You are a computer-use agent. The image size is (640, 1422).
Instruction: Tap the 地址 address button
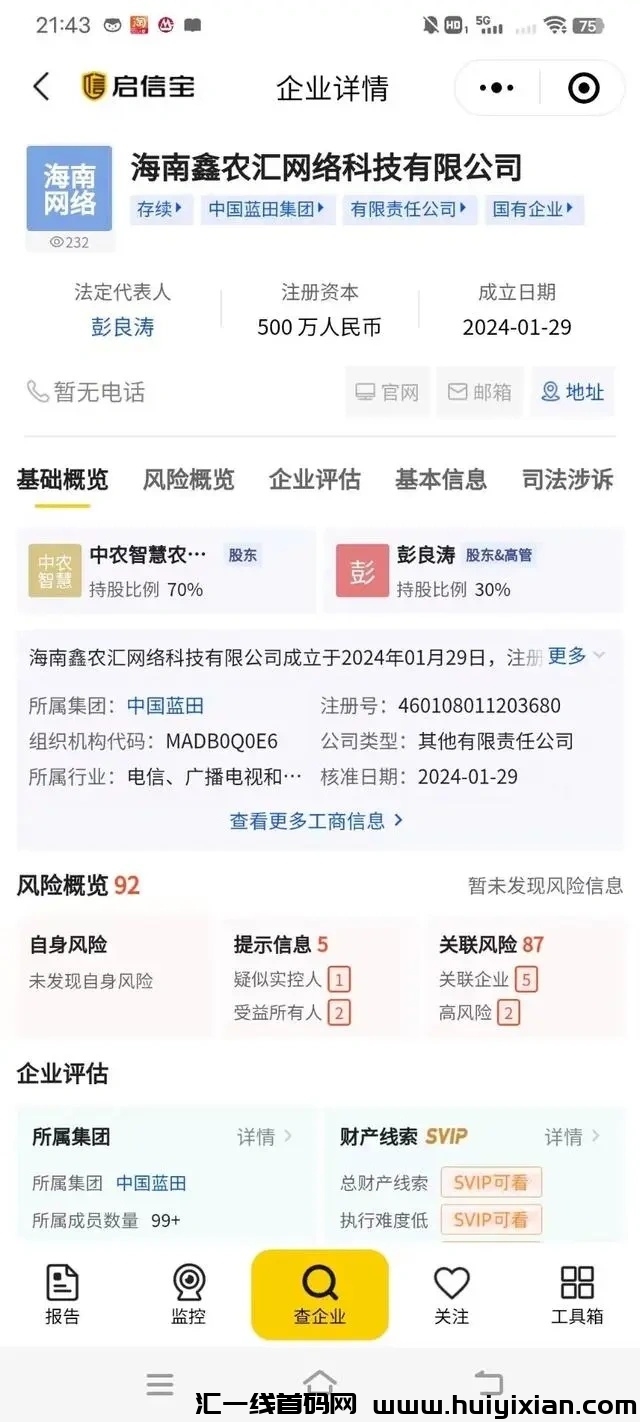click(x=573, y=392)
